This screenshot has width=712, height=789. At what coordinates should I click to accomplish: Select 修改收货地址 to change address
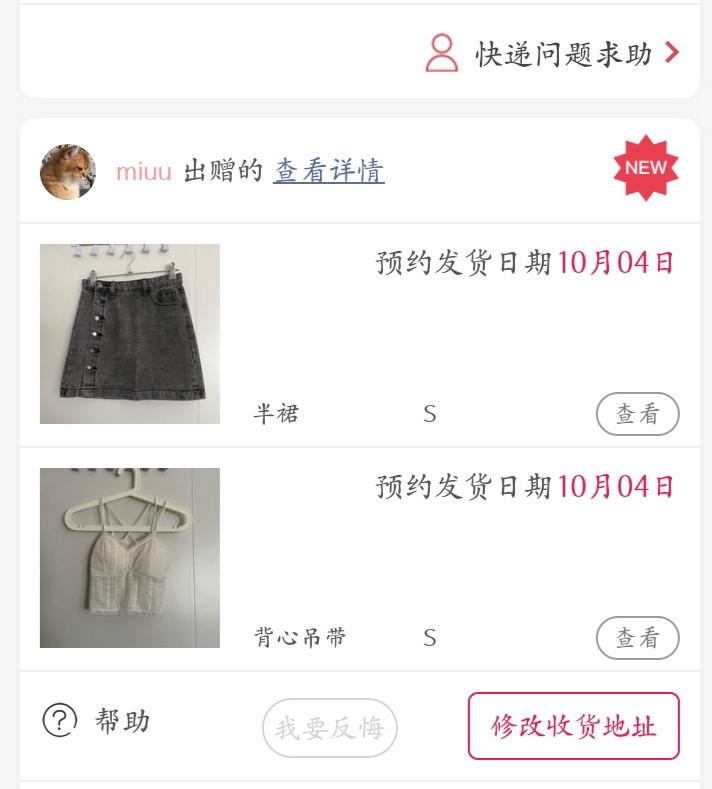(573, 726)
